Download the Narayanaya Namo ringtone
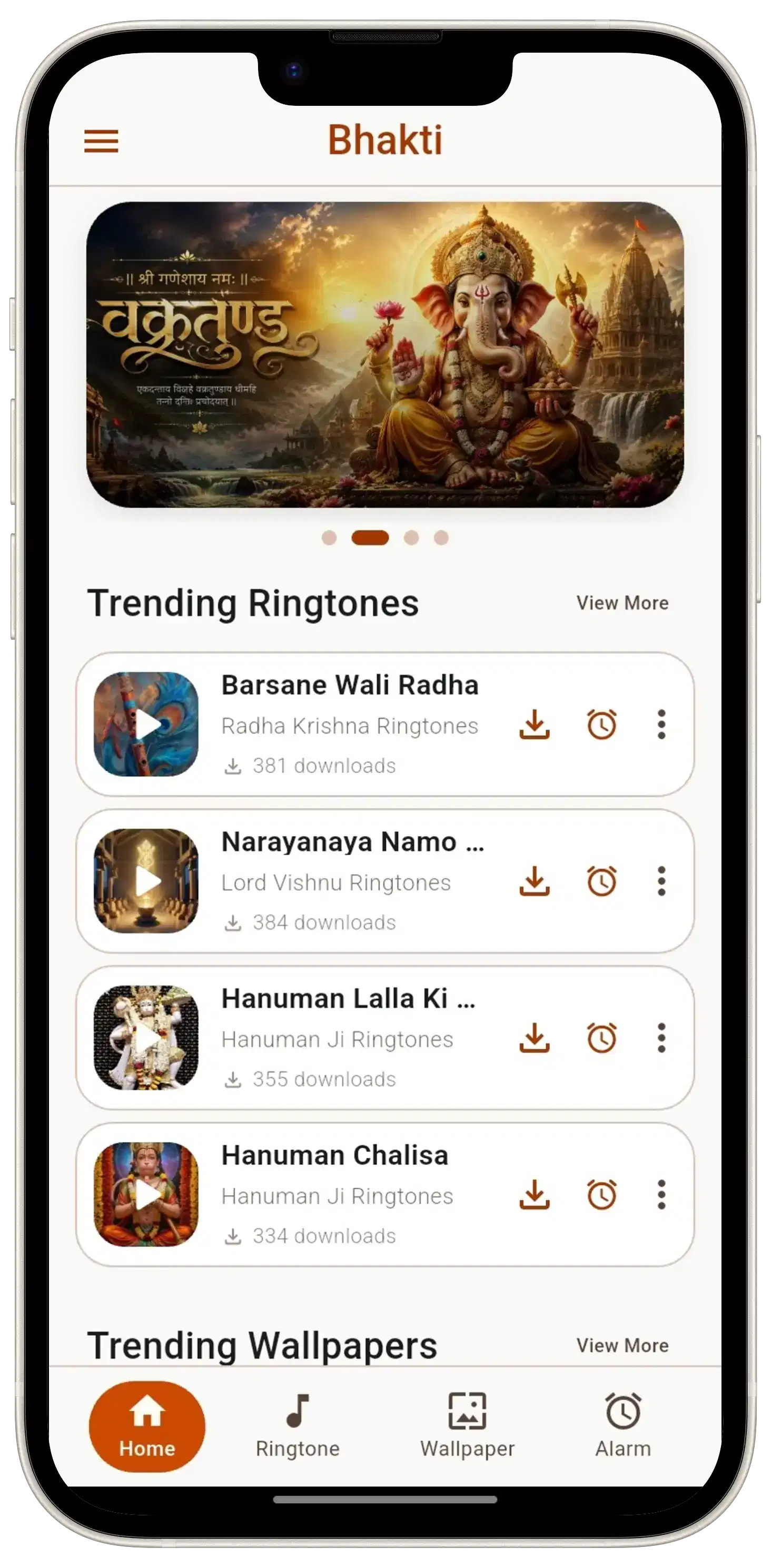 pos(535,881)
